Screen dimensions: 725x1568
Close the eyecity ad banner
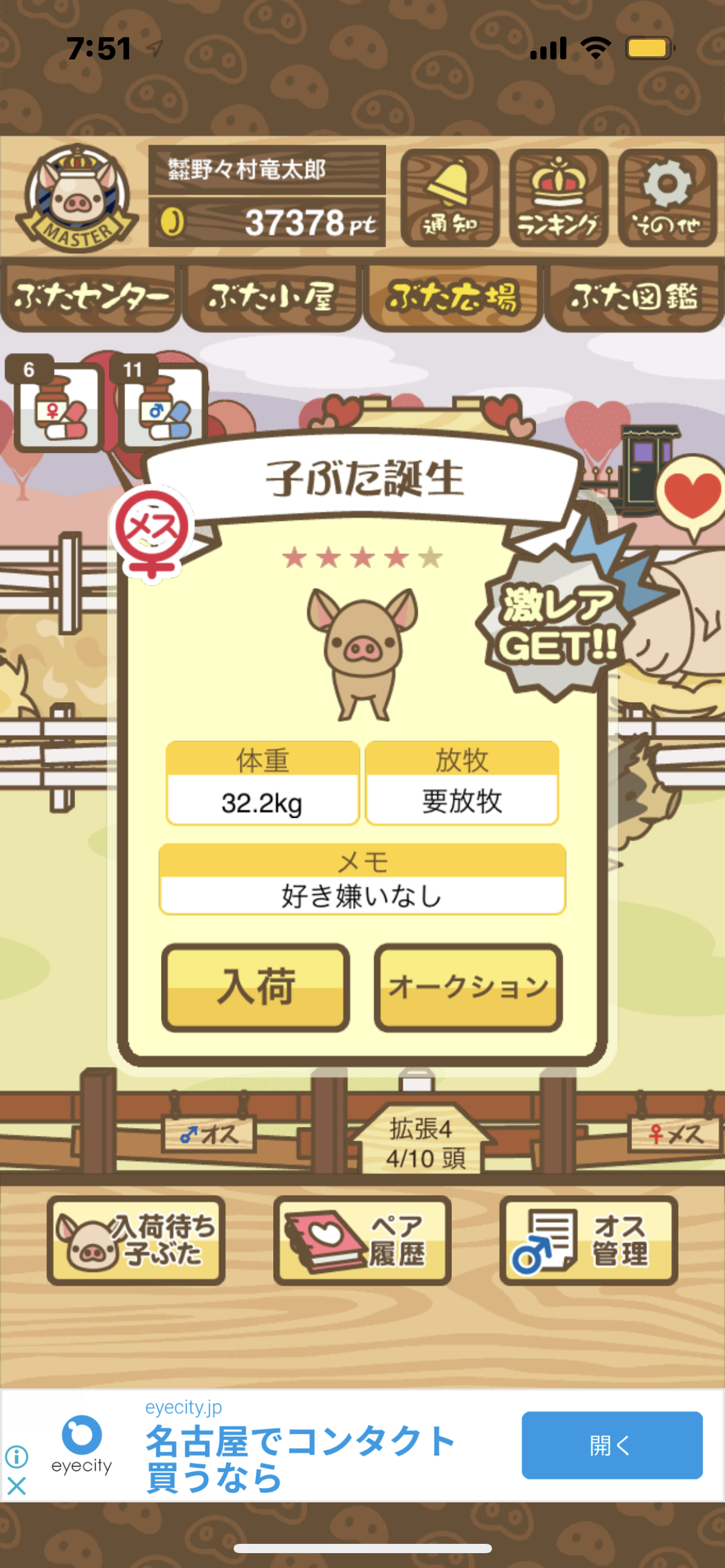pyautogui.click(x=17, y=1485)
